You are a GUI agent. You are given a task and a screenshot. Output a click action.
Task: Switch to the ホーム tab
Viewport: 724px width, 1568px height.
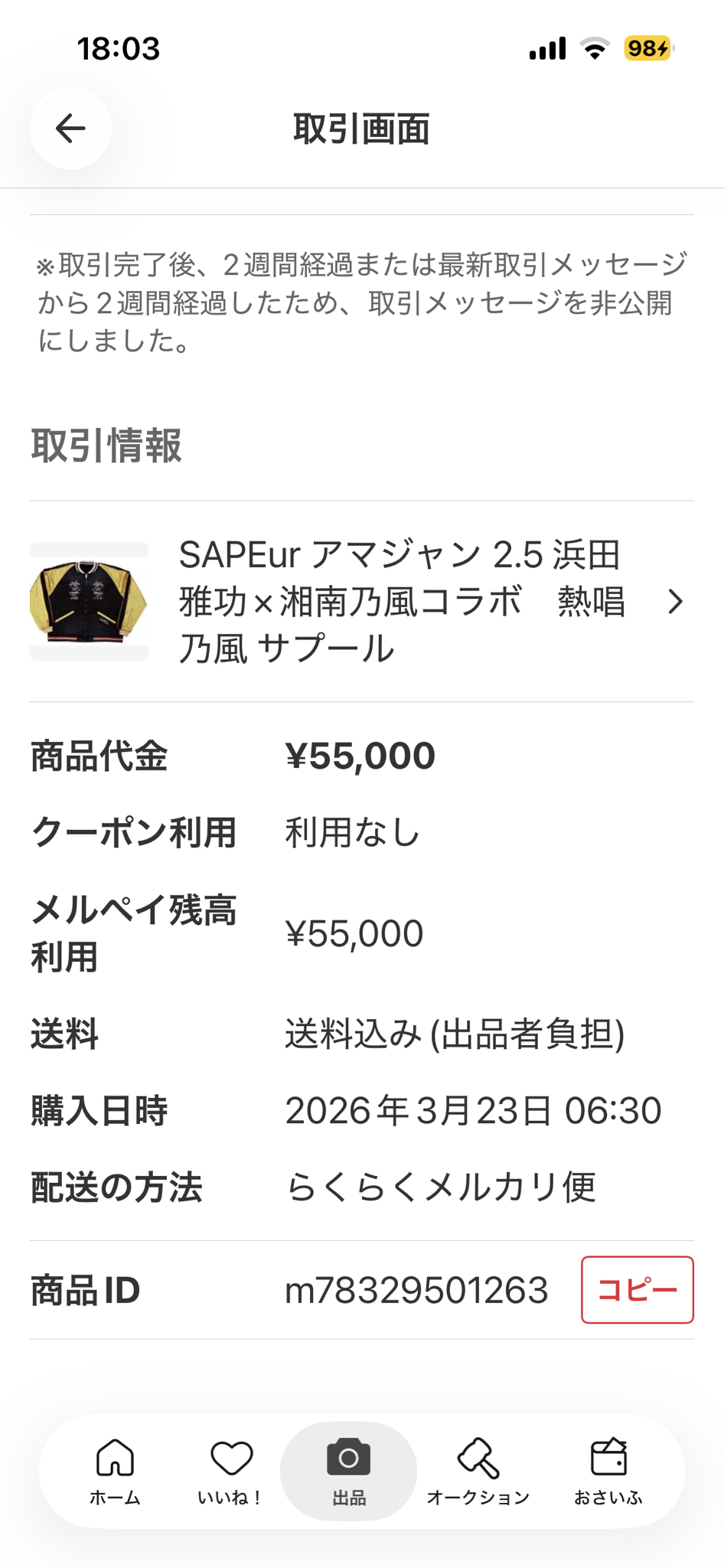(x=115, y=1472)
